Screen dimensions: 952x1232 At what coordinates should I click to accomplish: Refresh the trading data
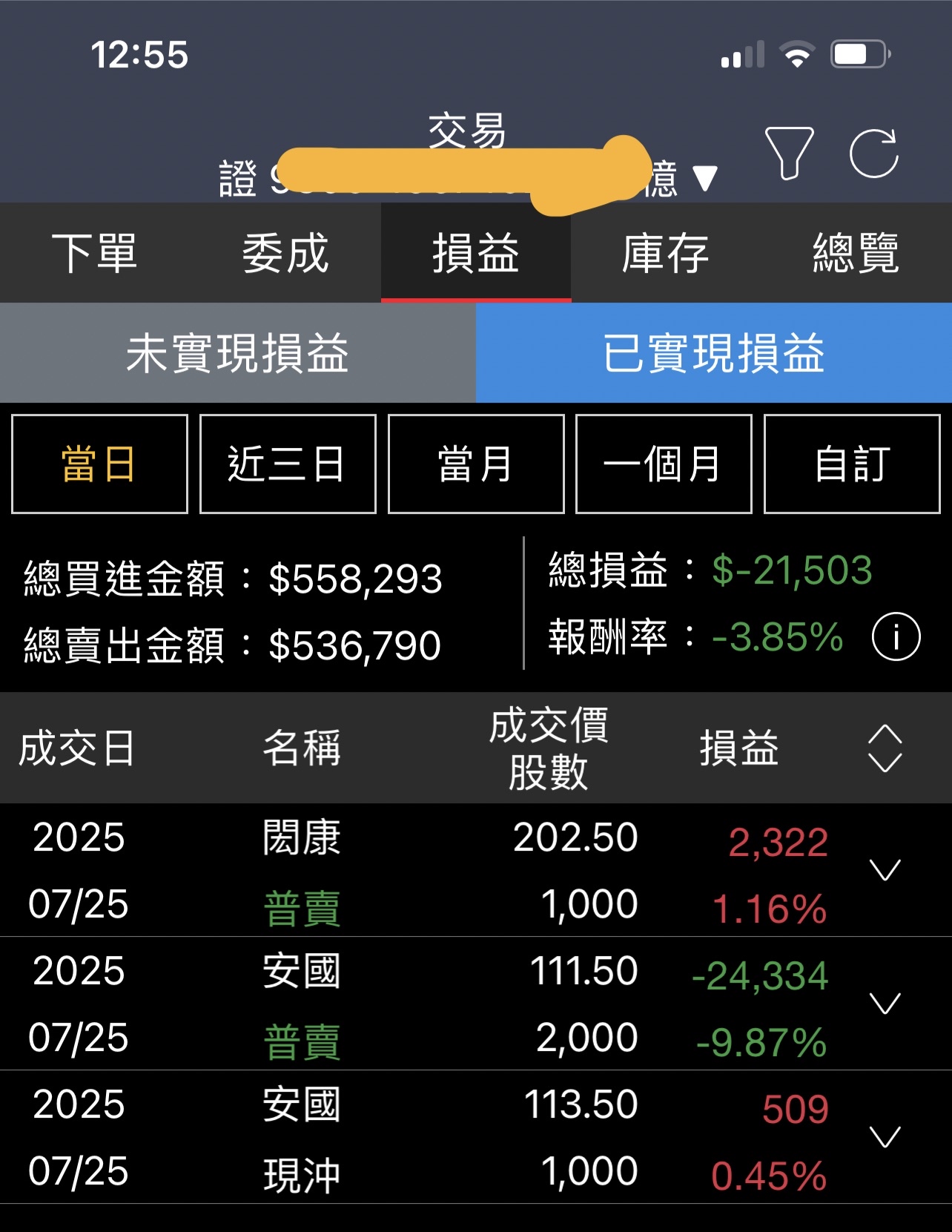[x=873, y=154]
